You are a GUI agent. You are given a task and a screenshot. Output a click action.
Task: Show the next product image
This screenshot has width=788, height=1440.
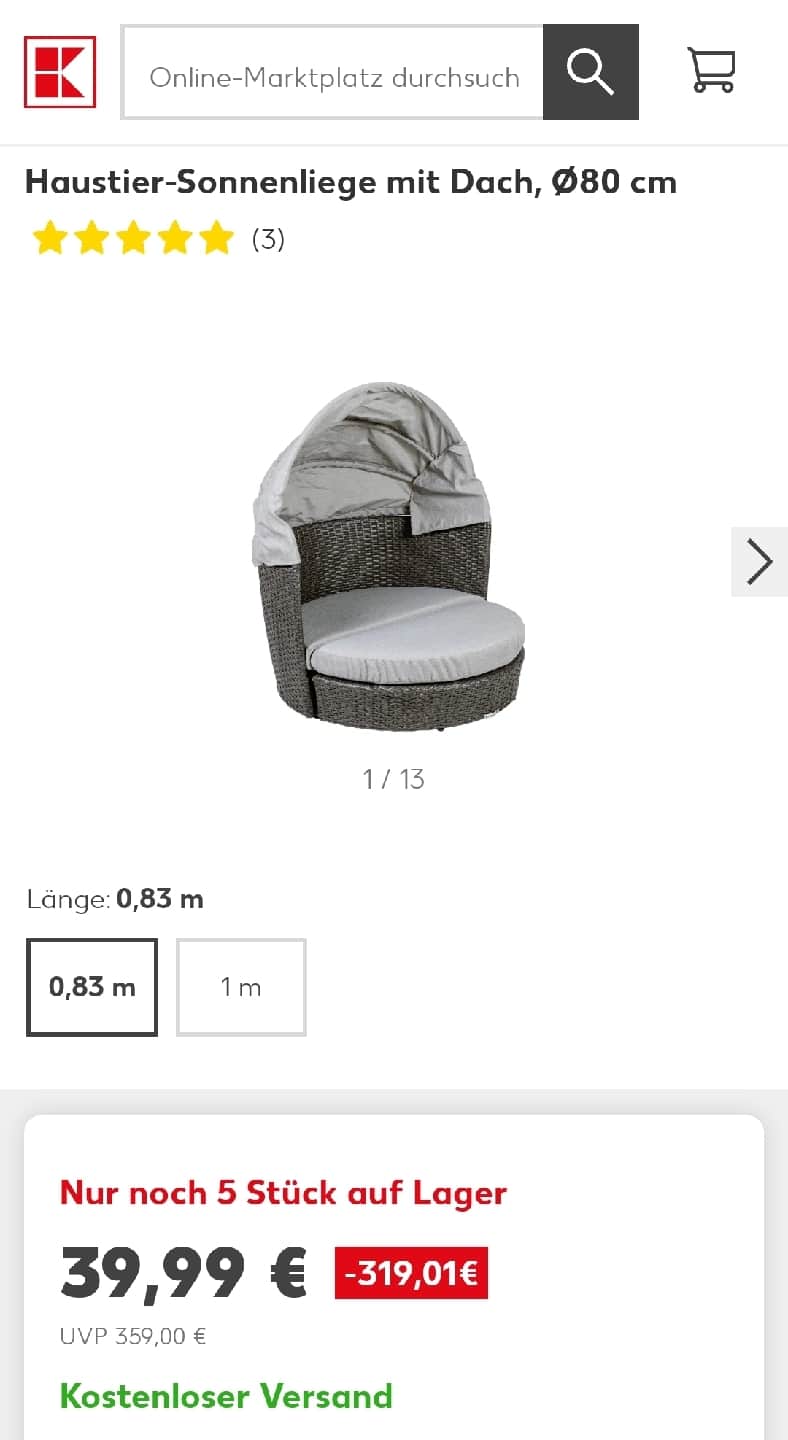(x=759, y=561)
